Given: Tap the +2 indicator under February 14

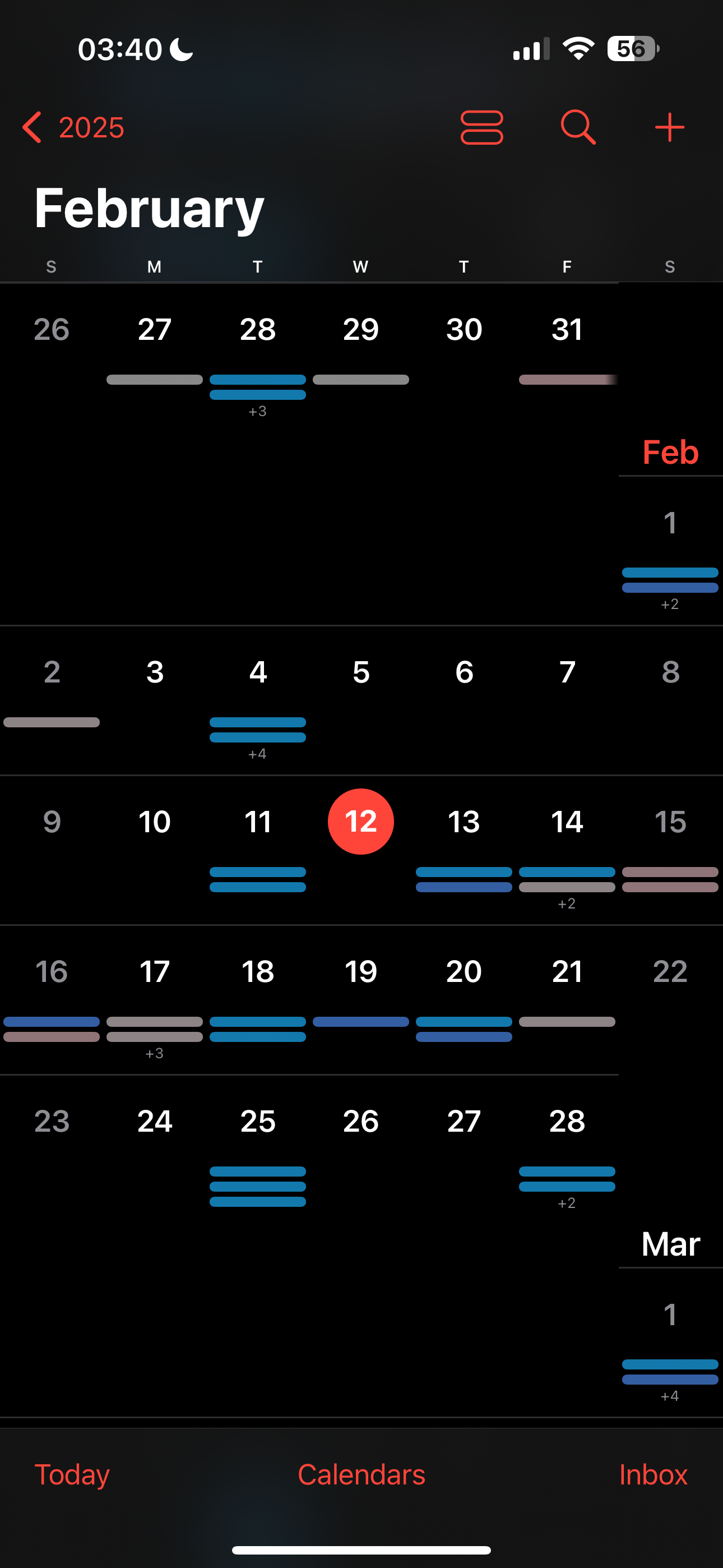Looking at the screenshot, I should coord(567,903).
